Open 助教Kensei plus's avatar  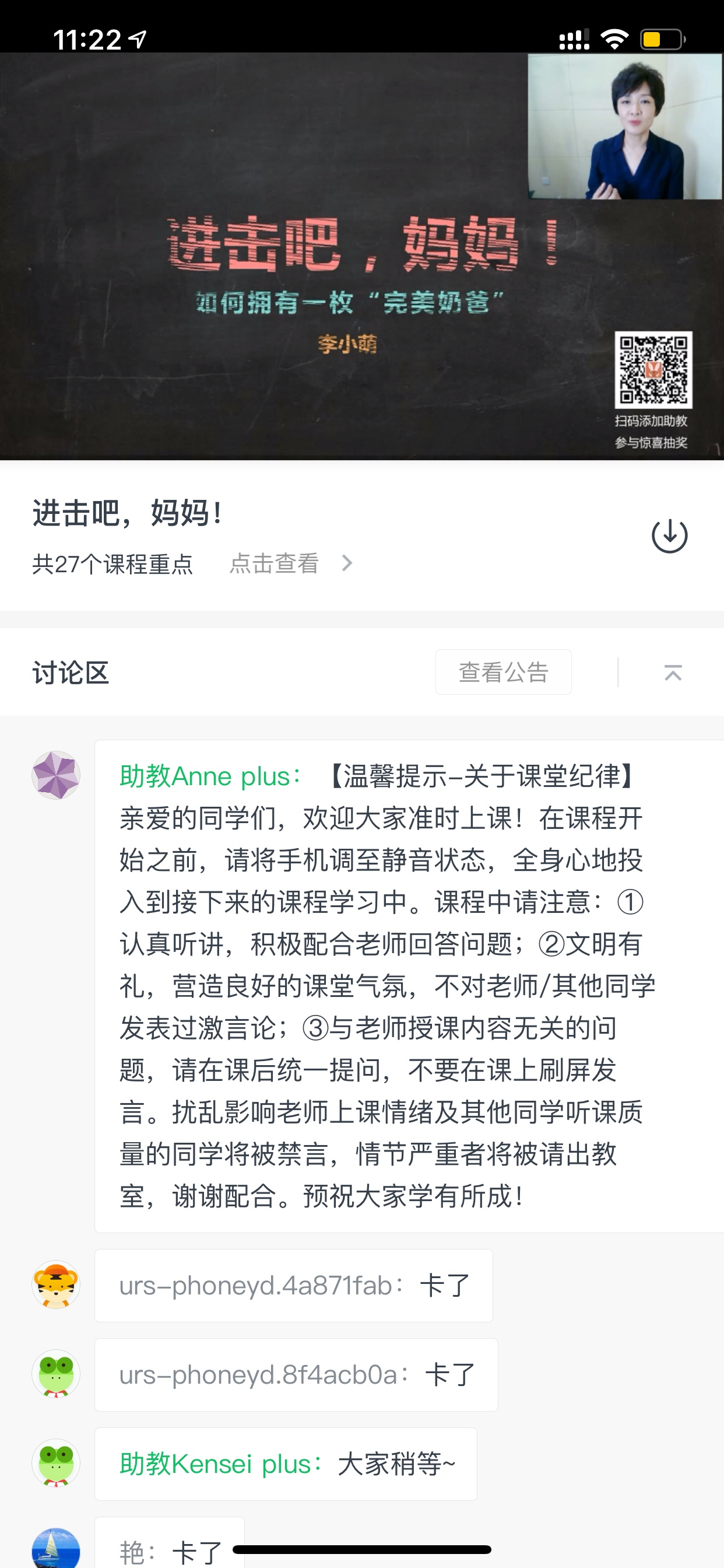pyautogui.click(x=56, y=1462)
